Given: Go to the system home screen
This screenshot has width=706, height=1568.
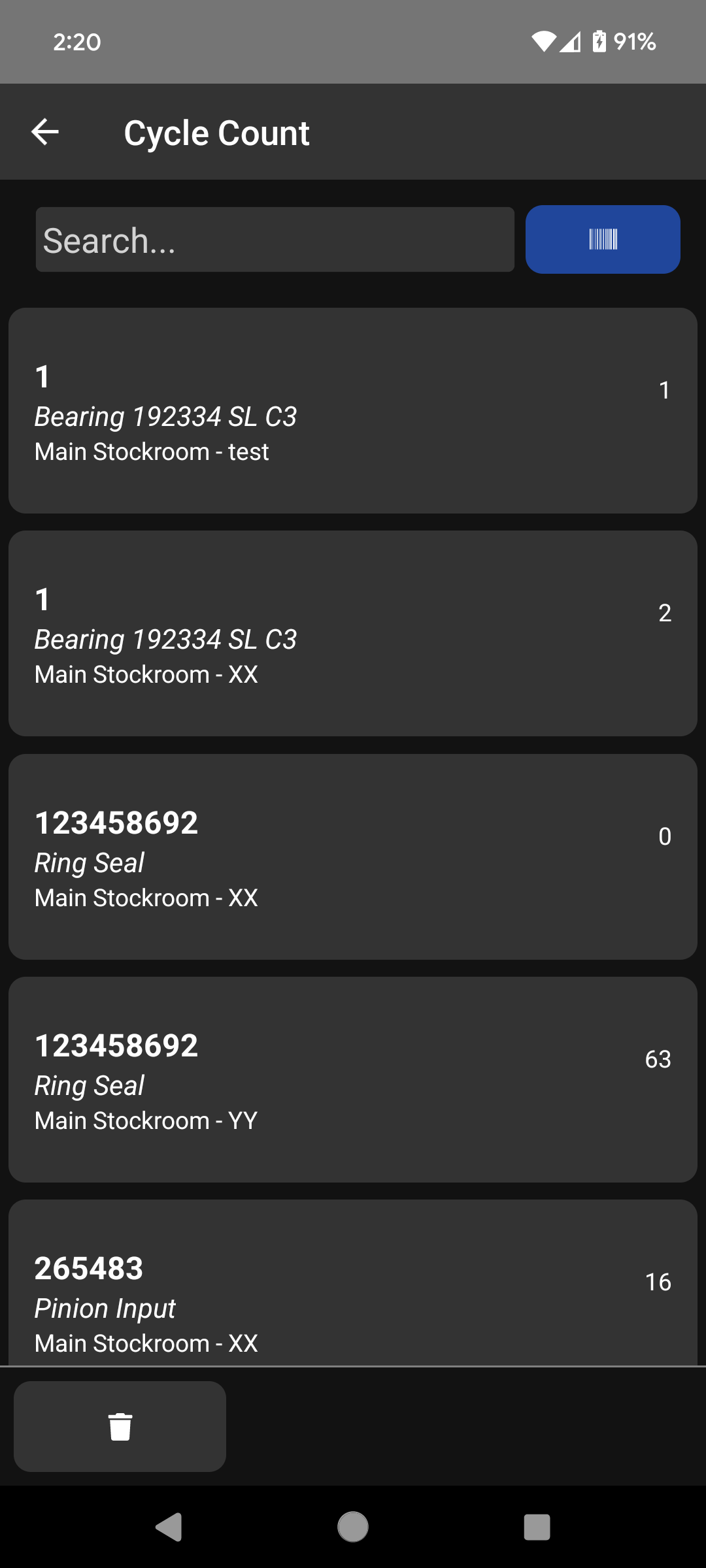Looking at the screenshot, I should 353,1527.
